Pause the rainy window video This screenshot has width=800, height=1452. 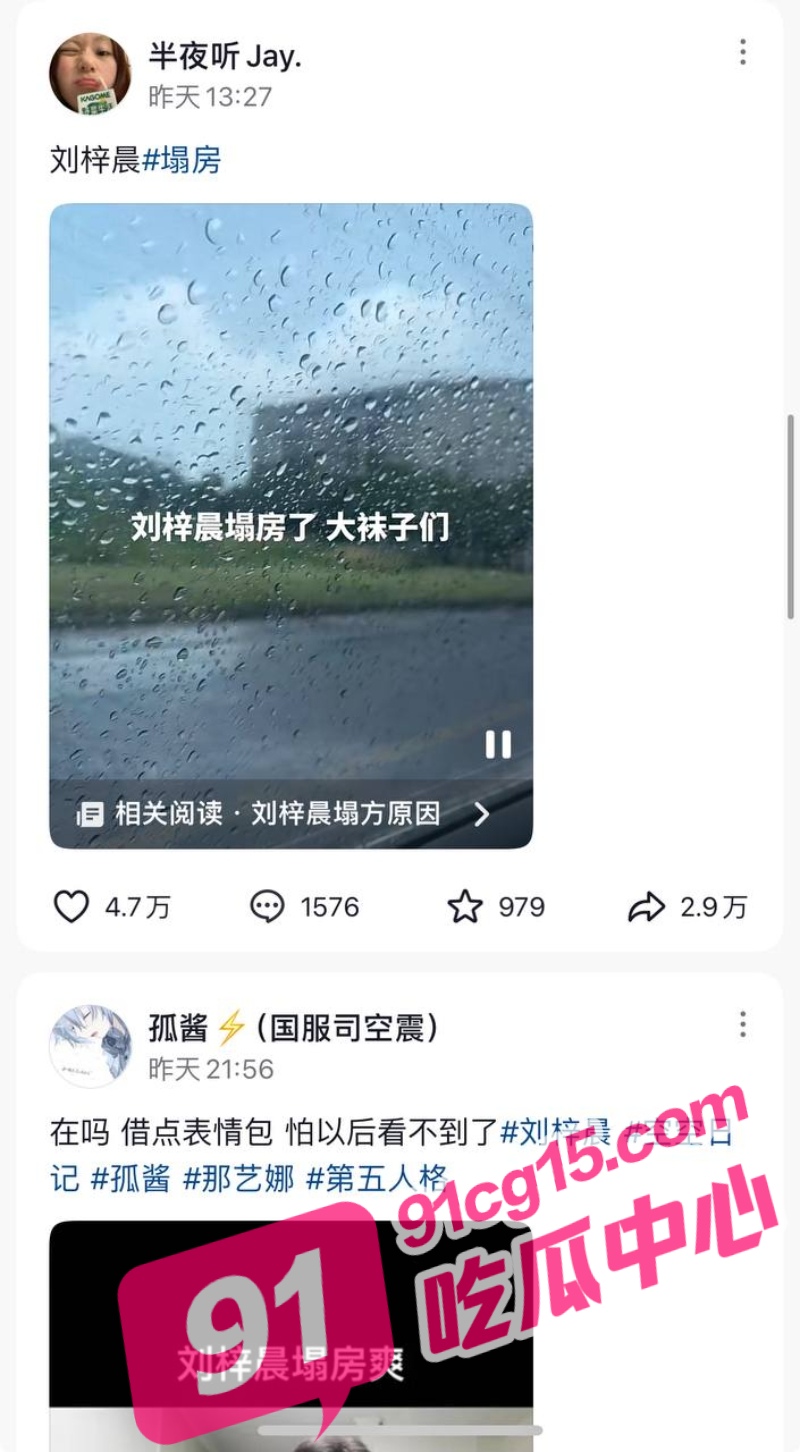tap(498, 744)
